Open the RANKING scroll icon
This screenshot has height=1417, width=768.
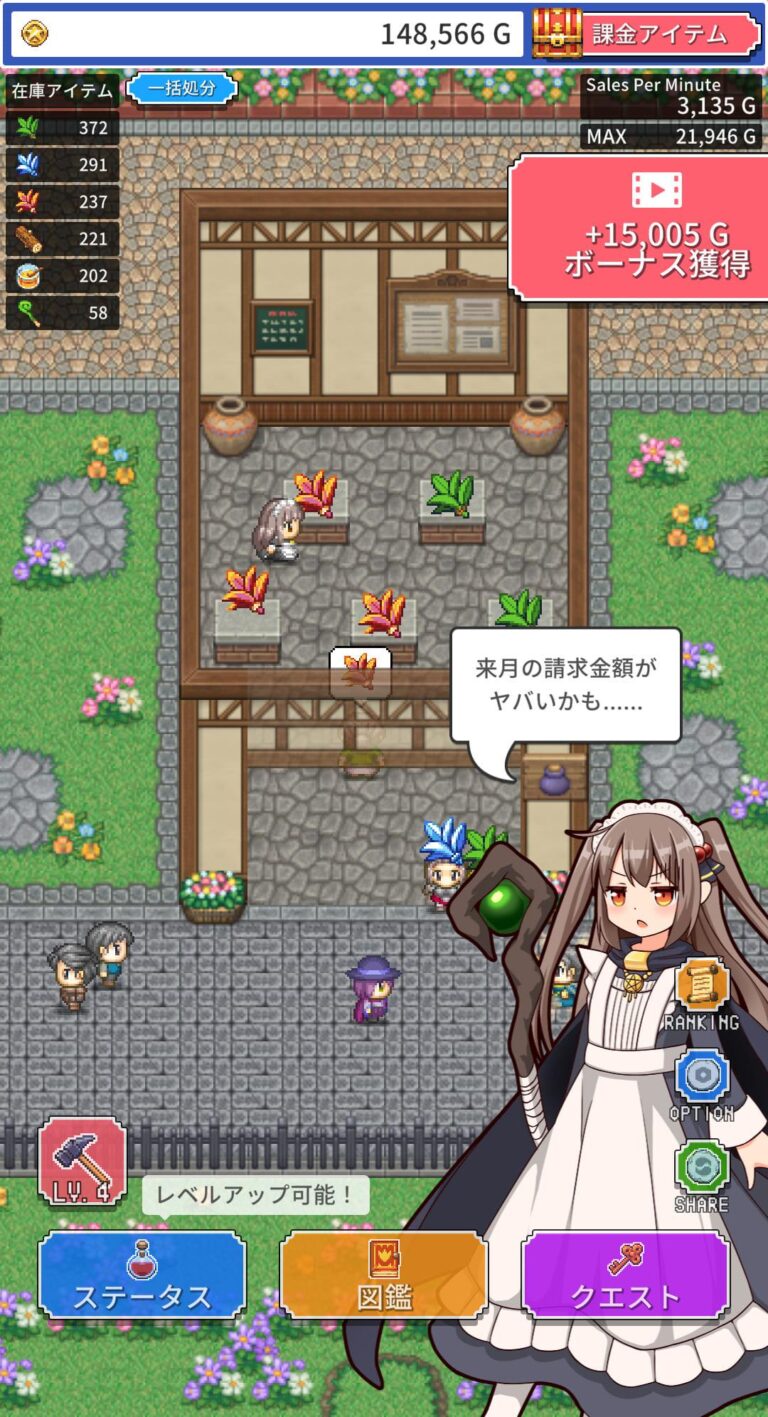pos(701,987)
